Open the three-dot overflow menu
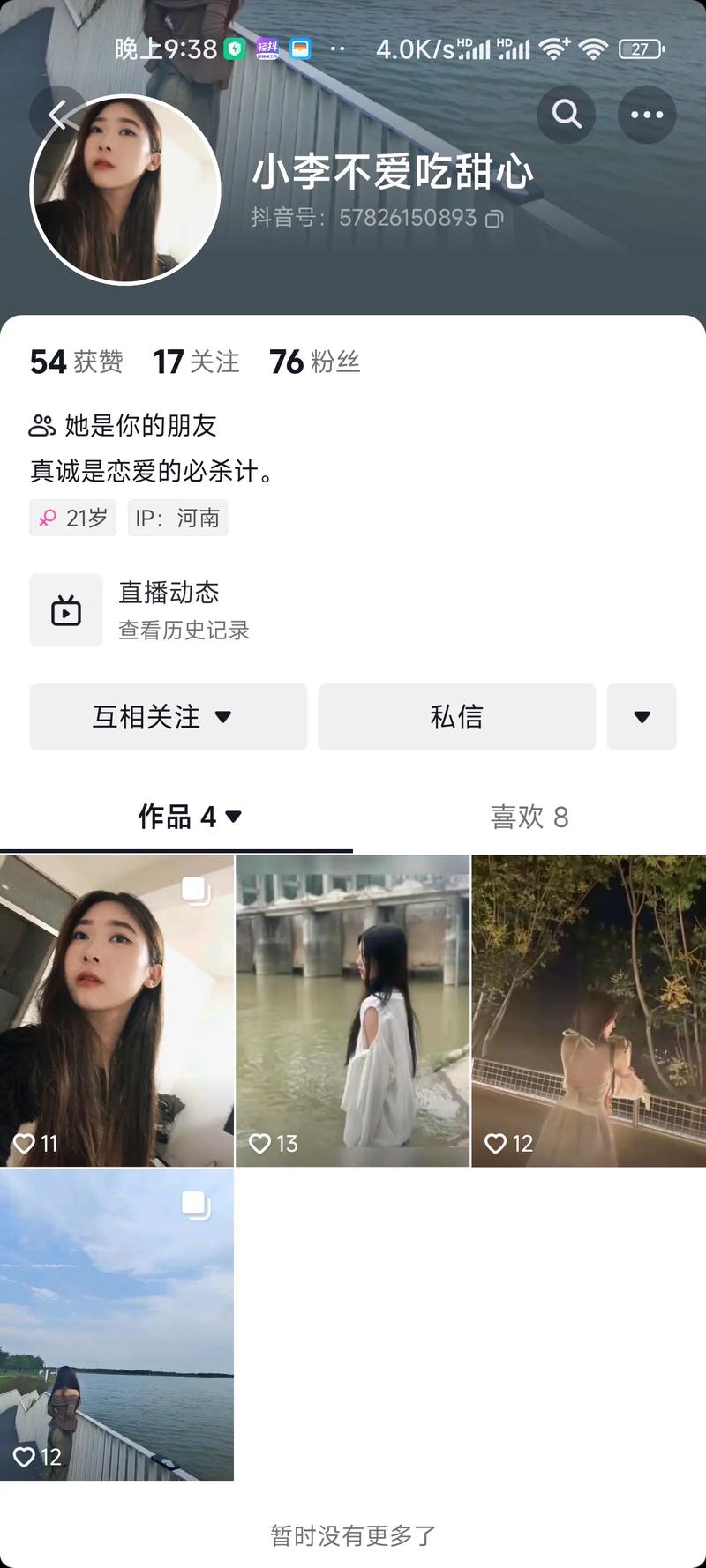The width and height of the screenshot is (706, 1568). click(646, 115)
